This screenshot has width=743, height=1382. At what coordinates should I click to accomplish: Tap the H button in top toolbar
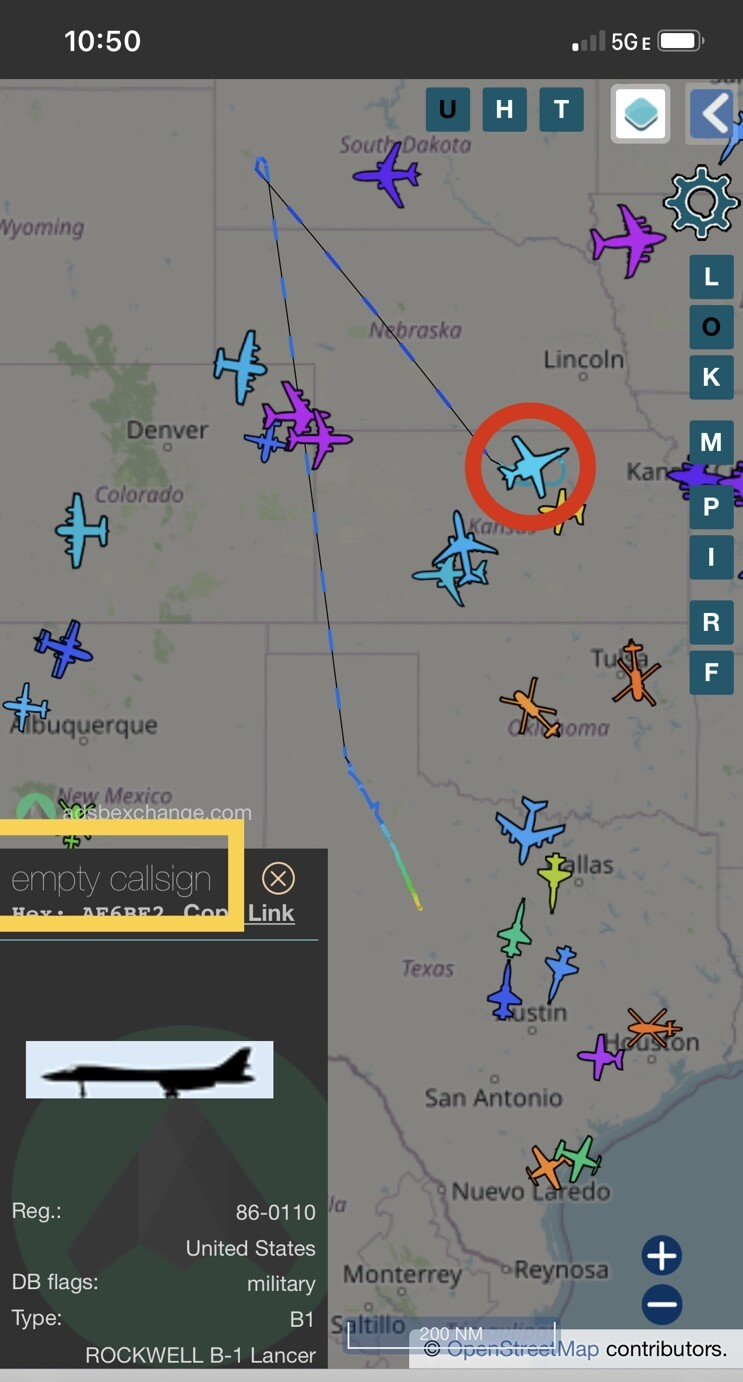504,110
